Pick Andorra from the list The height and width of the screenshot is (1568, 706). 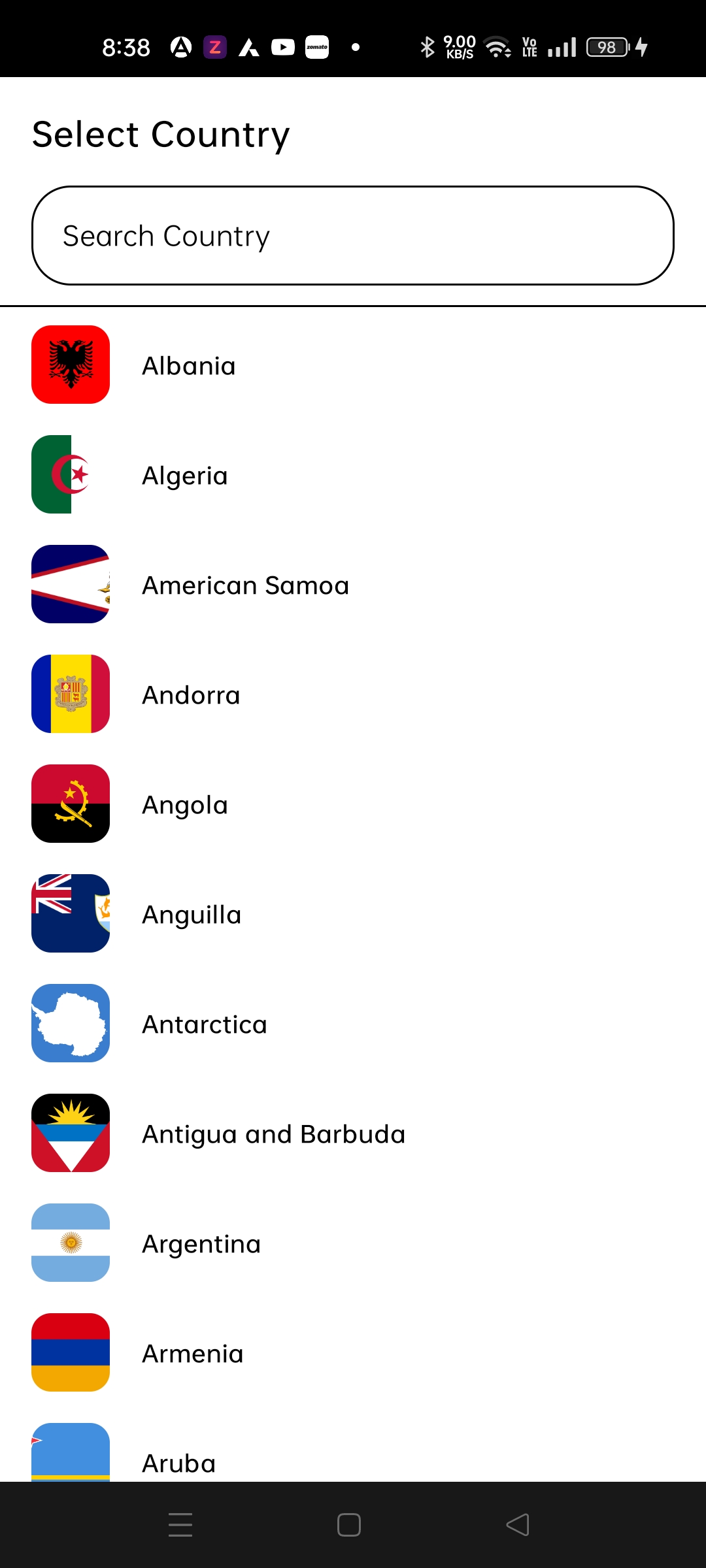[191, 695]
